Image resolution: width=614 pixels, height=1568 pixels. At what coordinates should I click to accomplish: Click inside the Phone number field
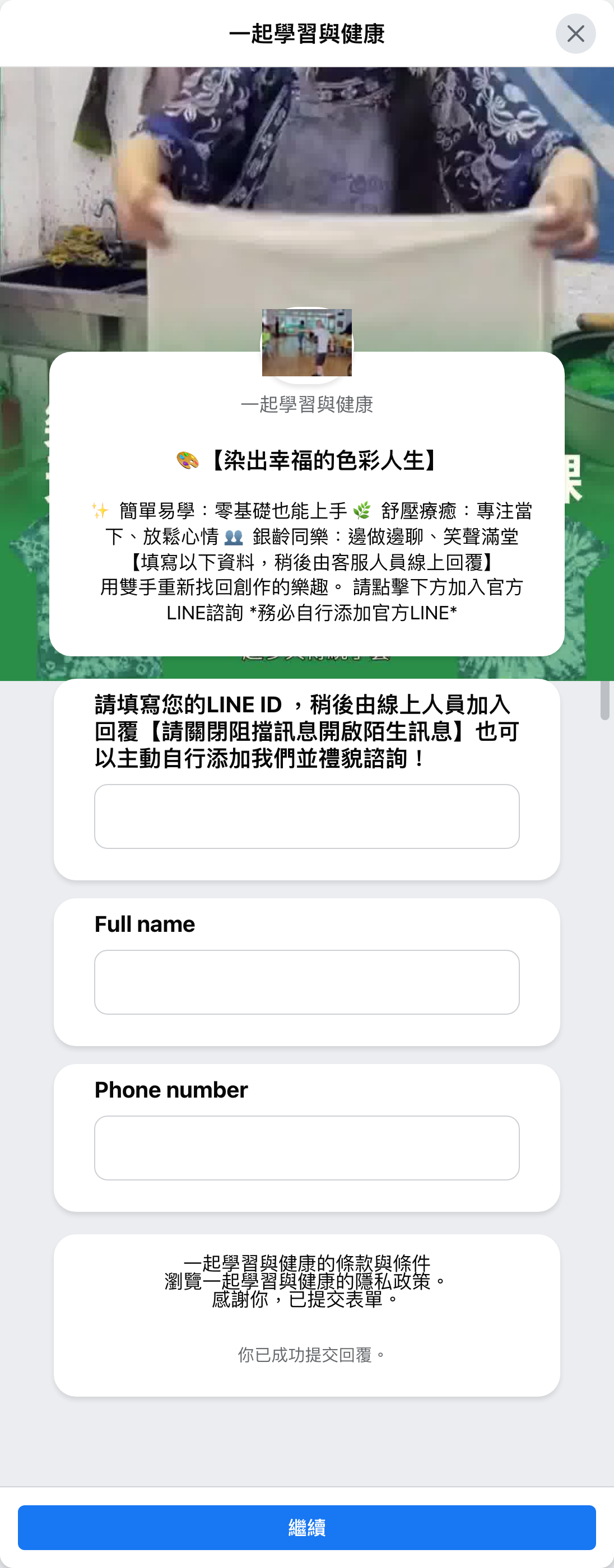[x=306, y=1148]
